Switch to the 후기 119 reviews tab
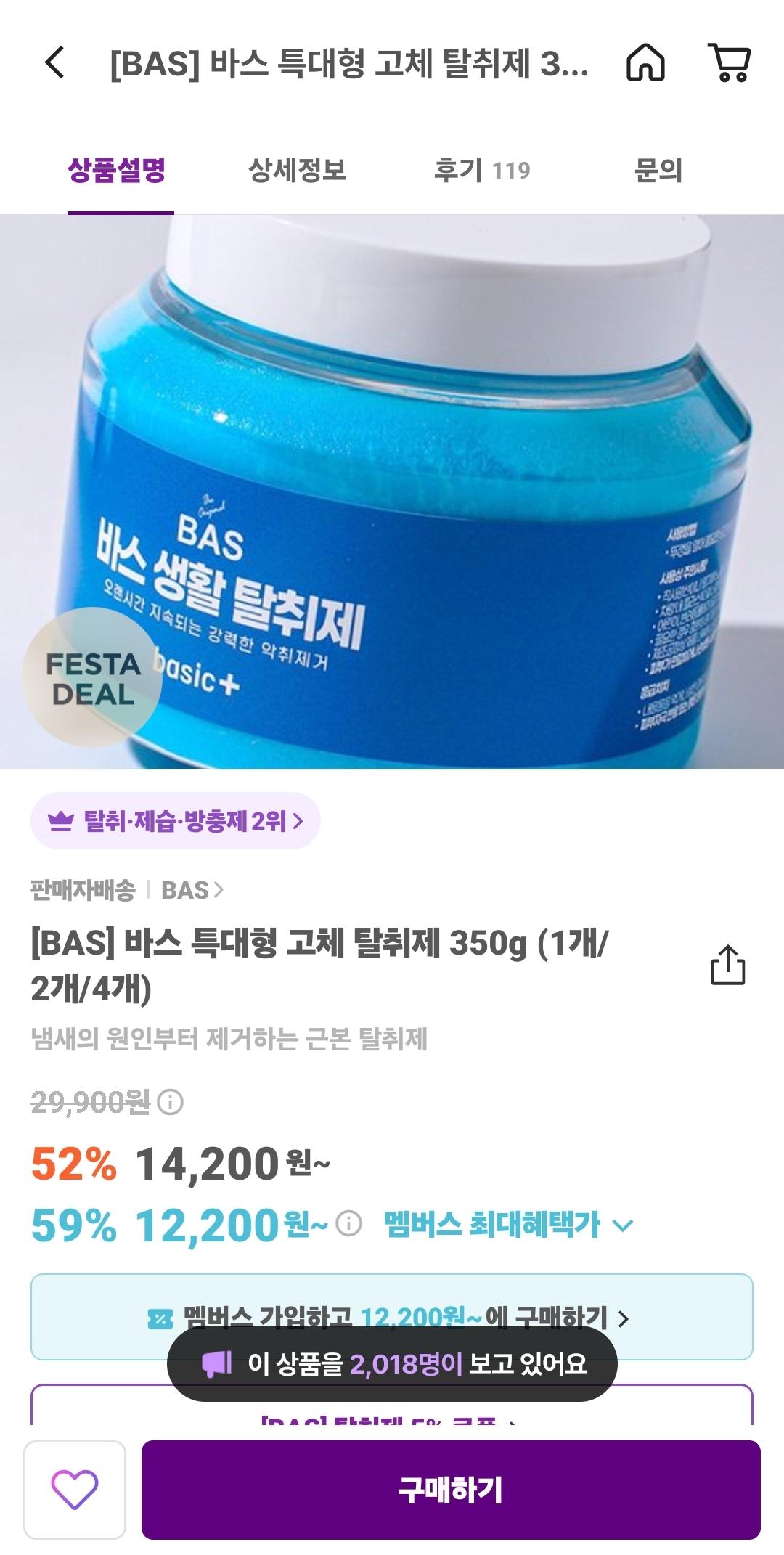 [482, 171]
